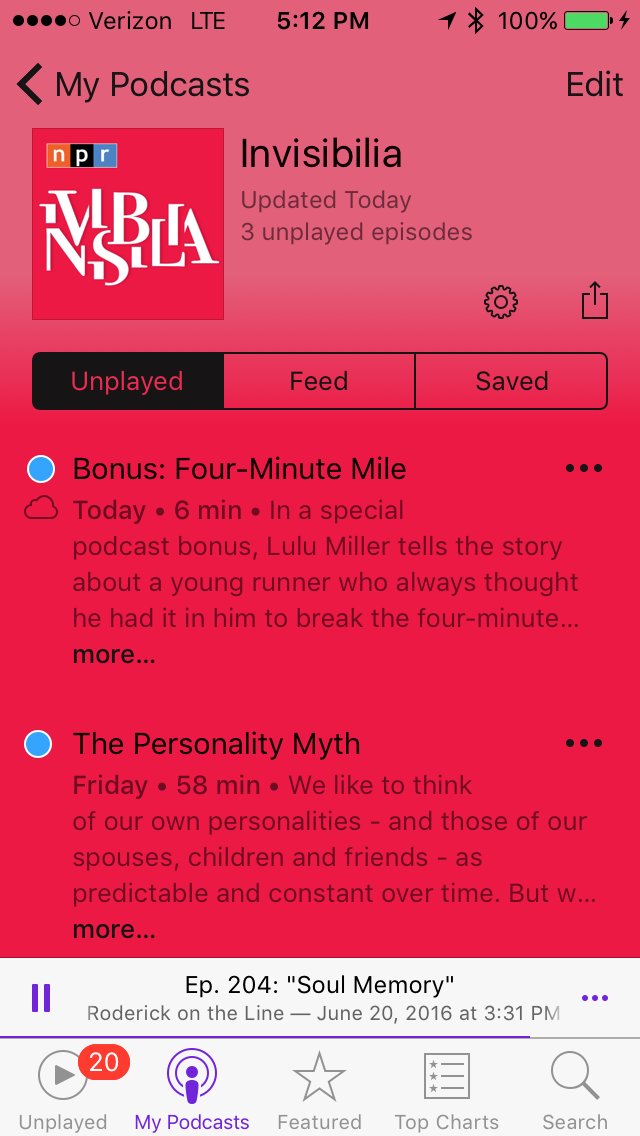
Task: Select the Unplayed segment
Action: click(127, 381)
